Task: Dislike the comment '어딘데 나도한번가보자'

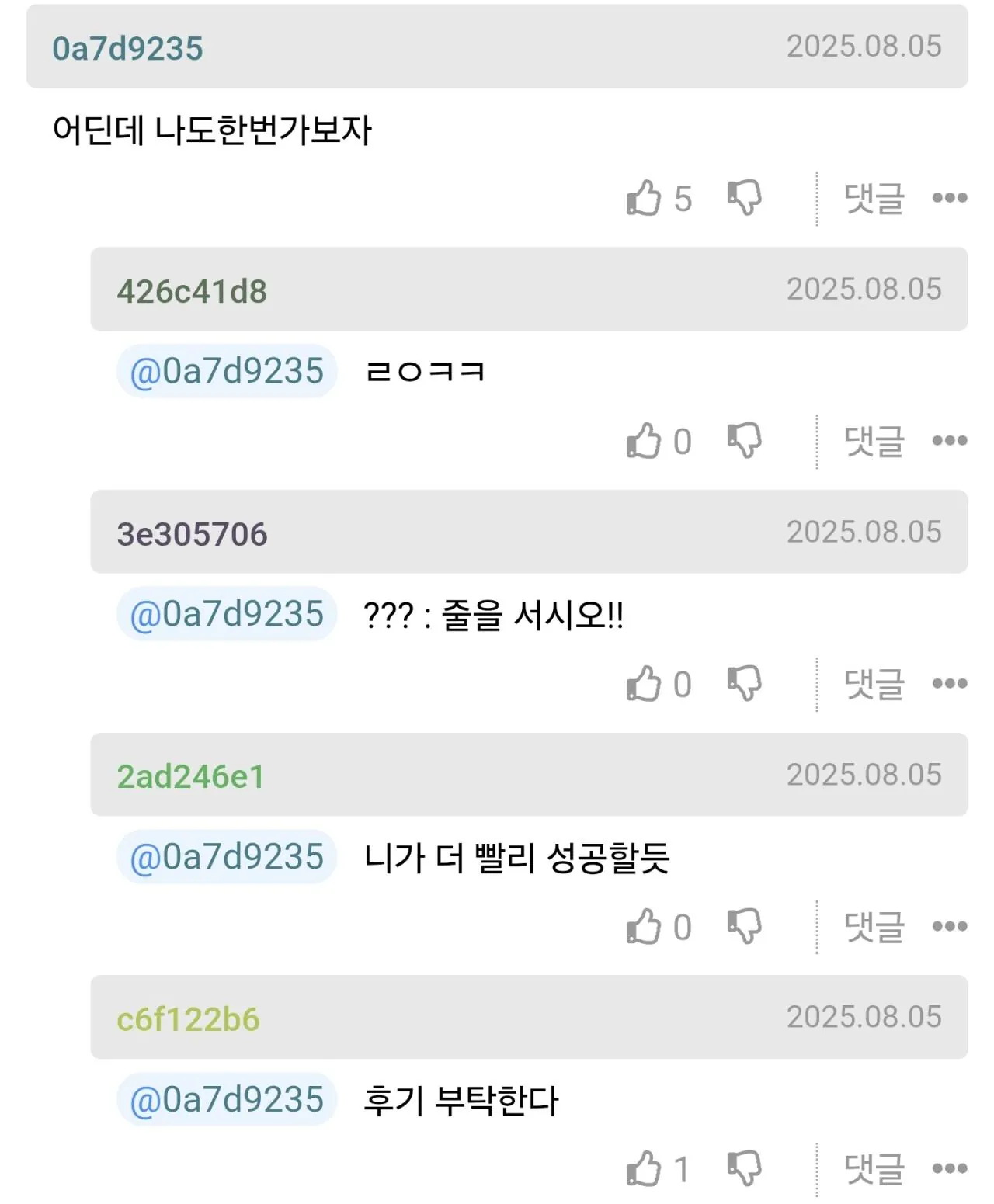Action: [744, 198]
